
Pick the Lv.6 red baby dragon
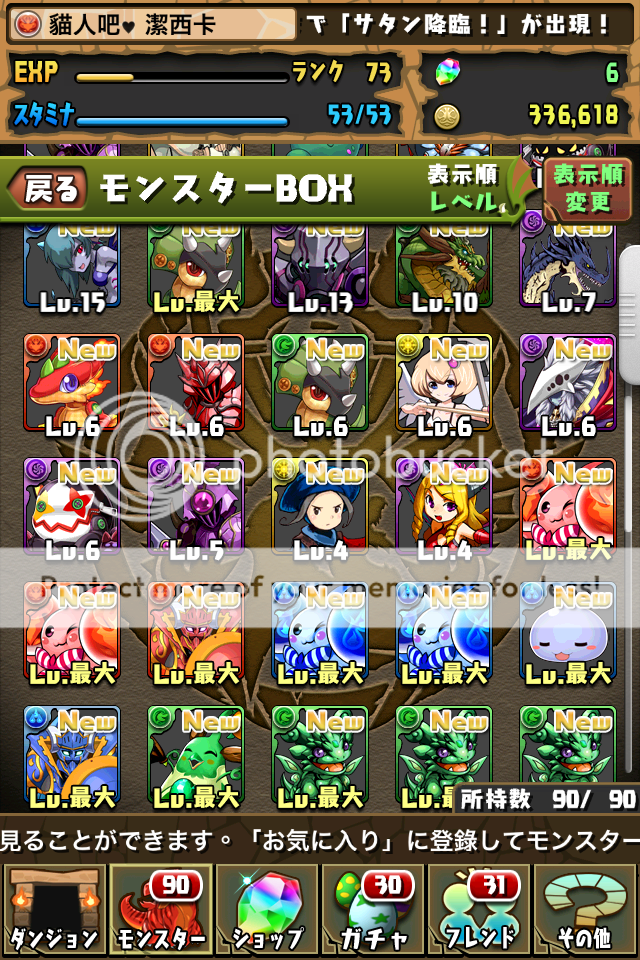point(71,382)
